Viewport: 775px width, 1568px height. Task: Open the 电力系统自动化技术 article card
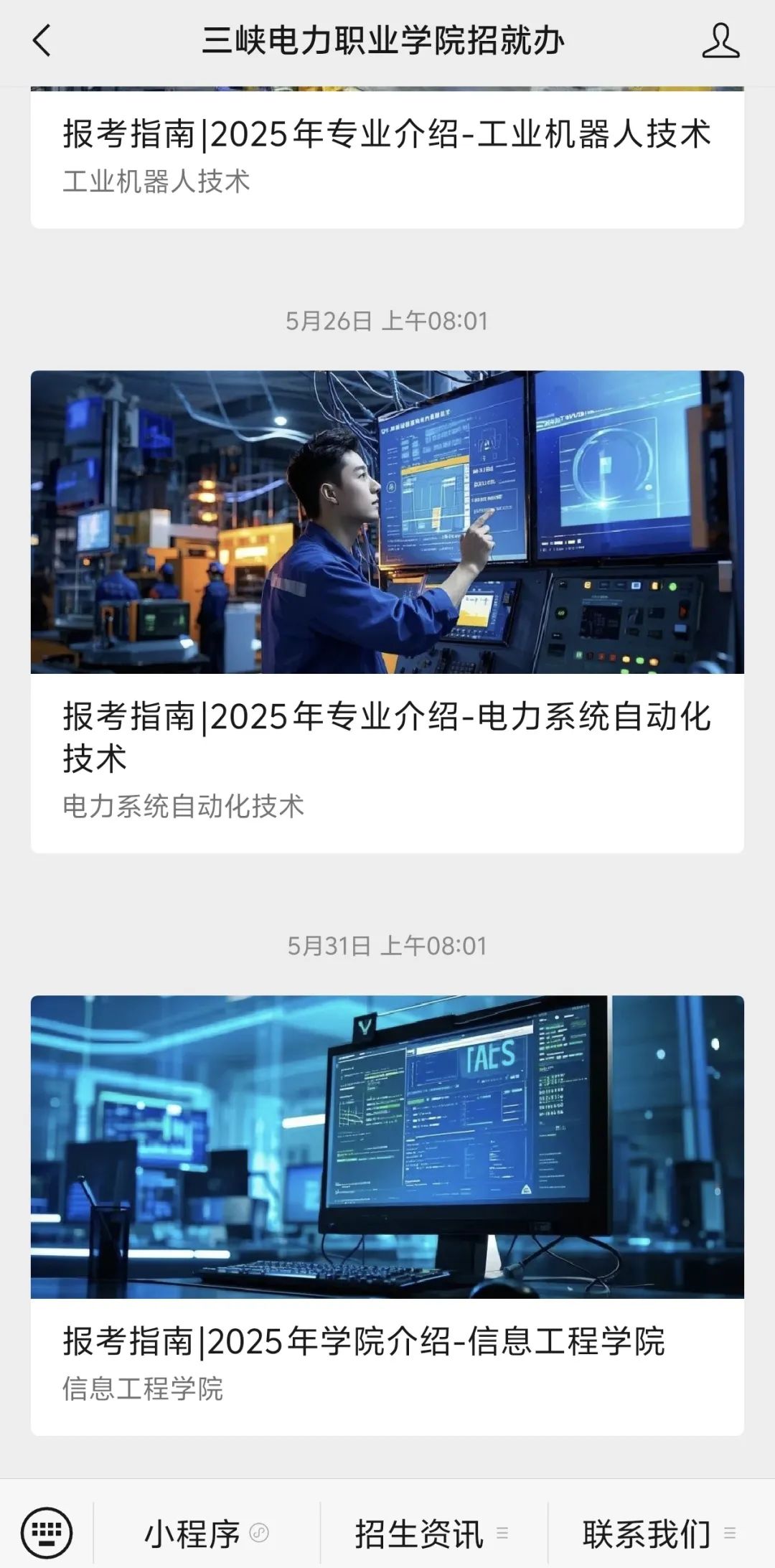pyautogui.click(x=387, y=610)
